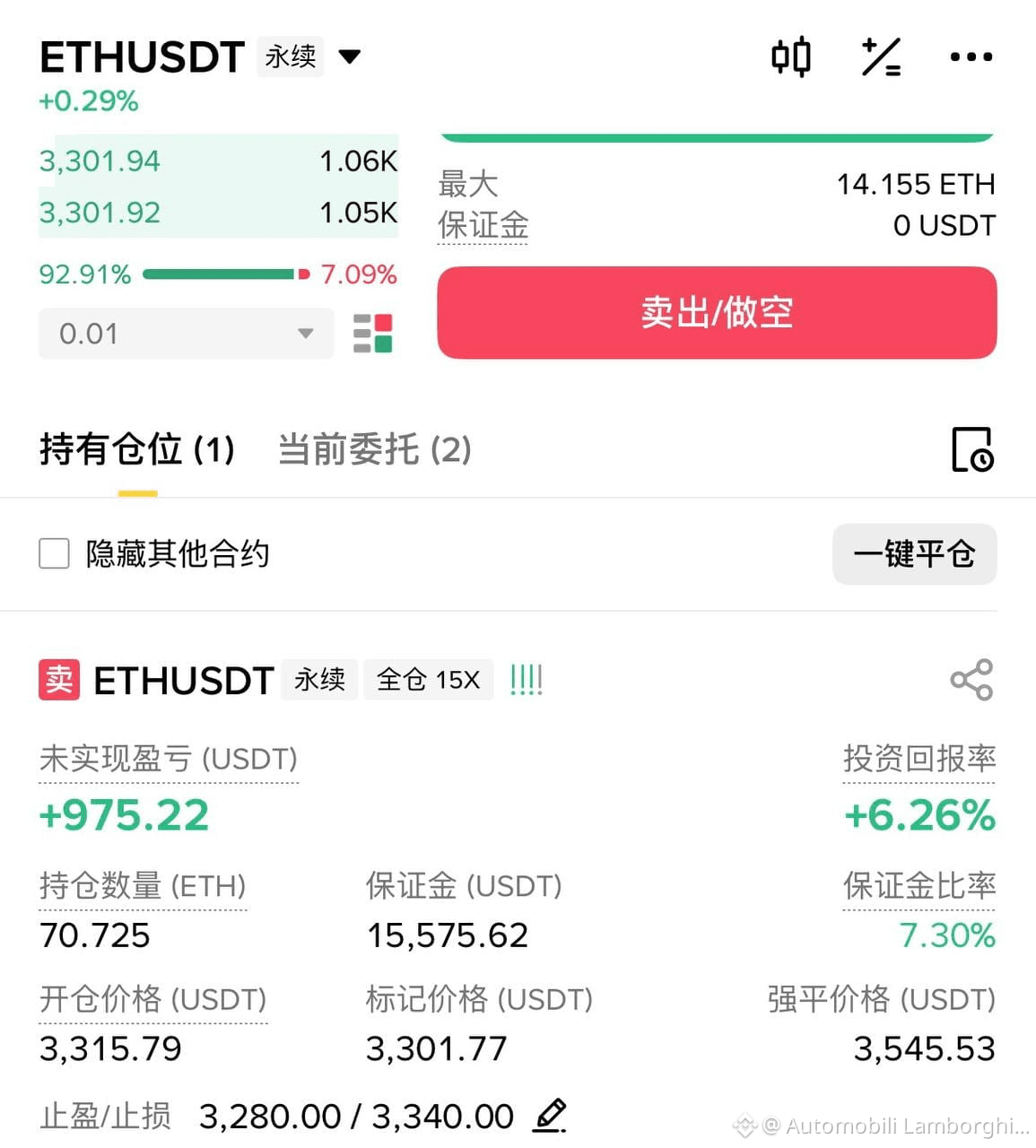Viewport: 1036px width, 1148px height.
Task: Select the ask price 3,301.94 in order book
Action: (100, 161)
